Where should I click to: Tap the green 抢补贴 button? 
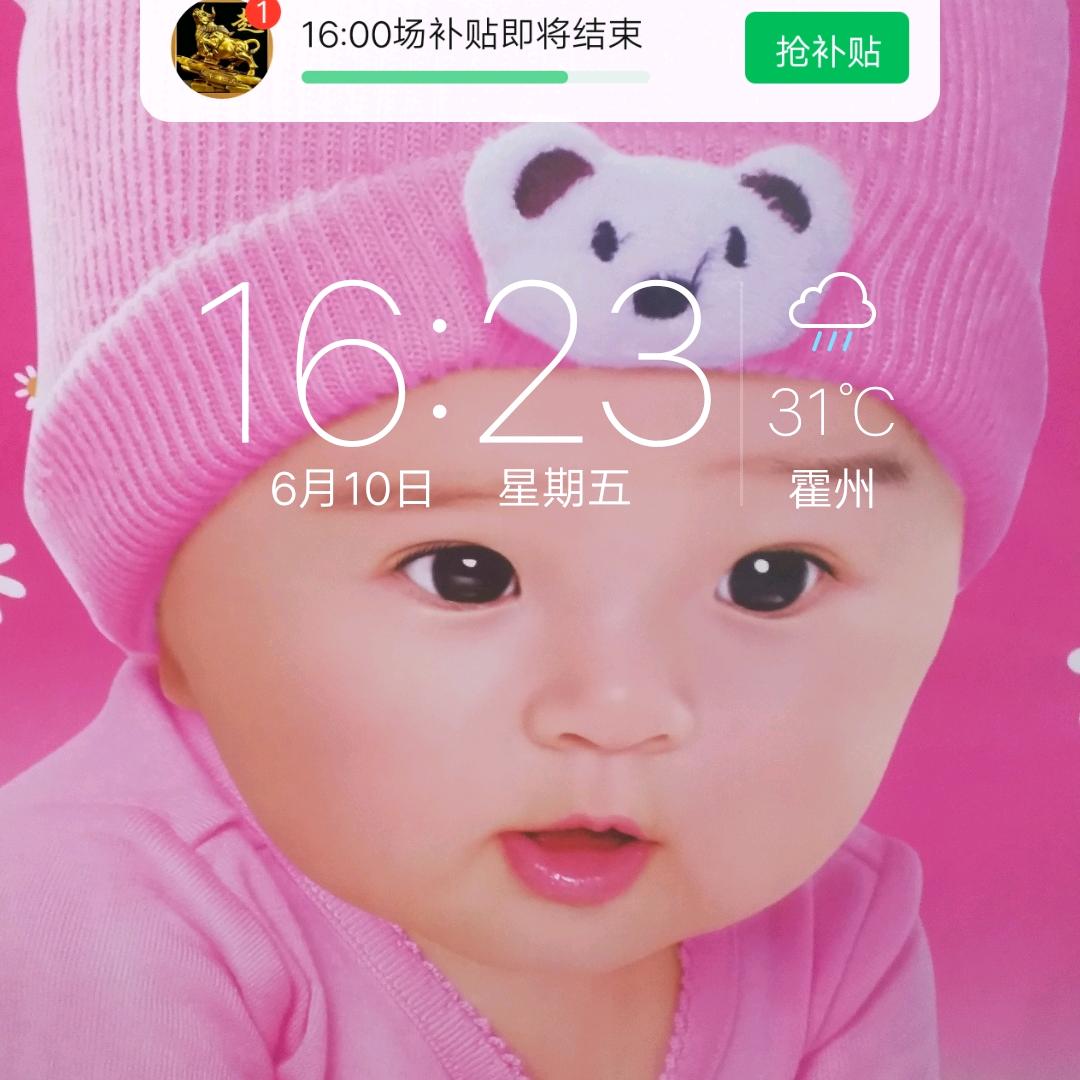pos(826,49)
